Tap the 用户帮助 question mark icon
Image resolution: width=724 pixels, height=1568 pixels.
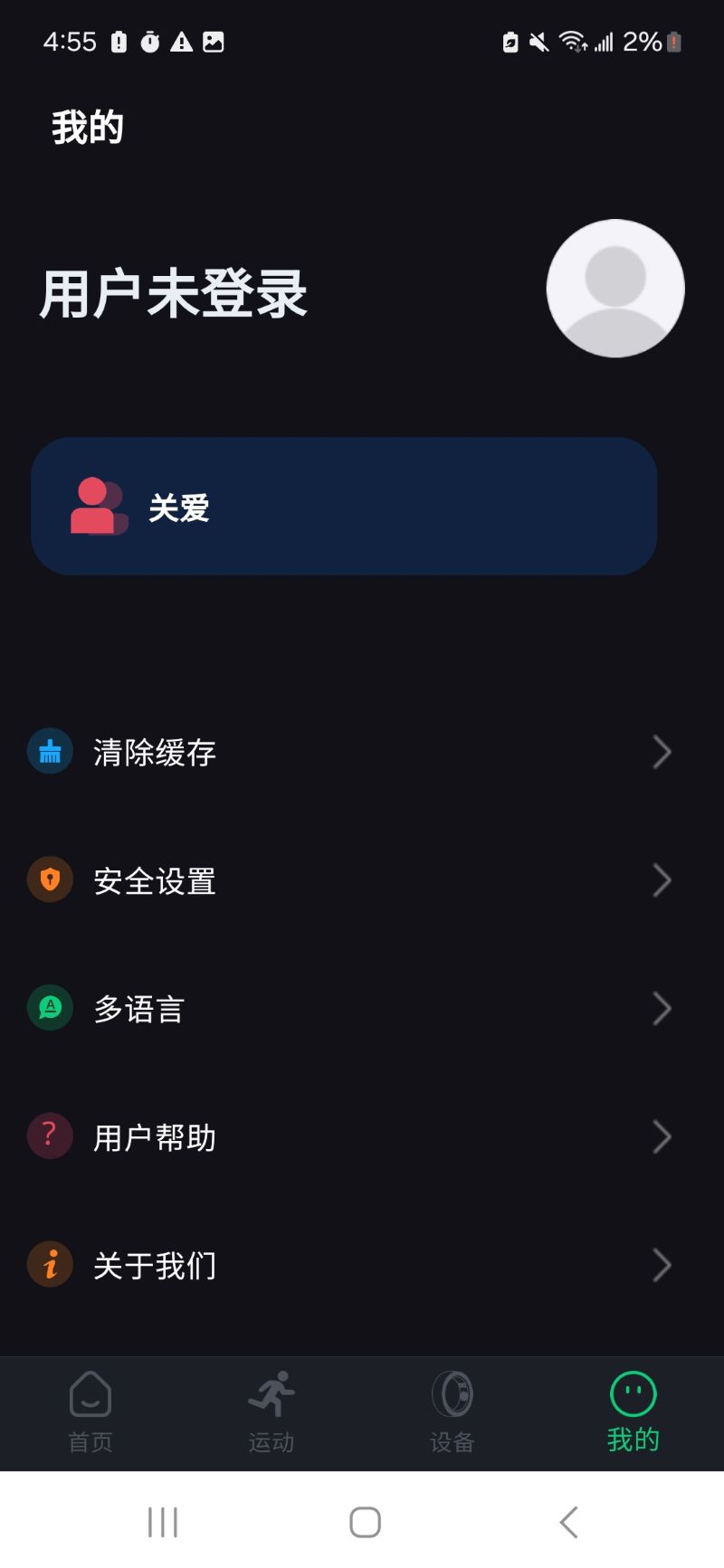(50, 1136)
